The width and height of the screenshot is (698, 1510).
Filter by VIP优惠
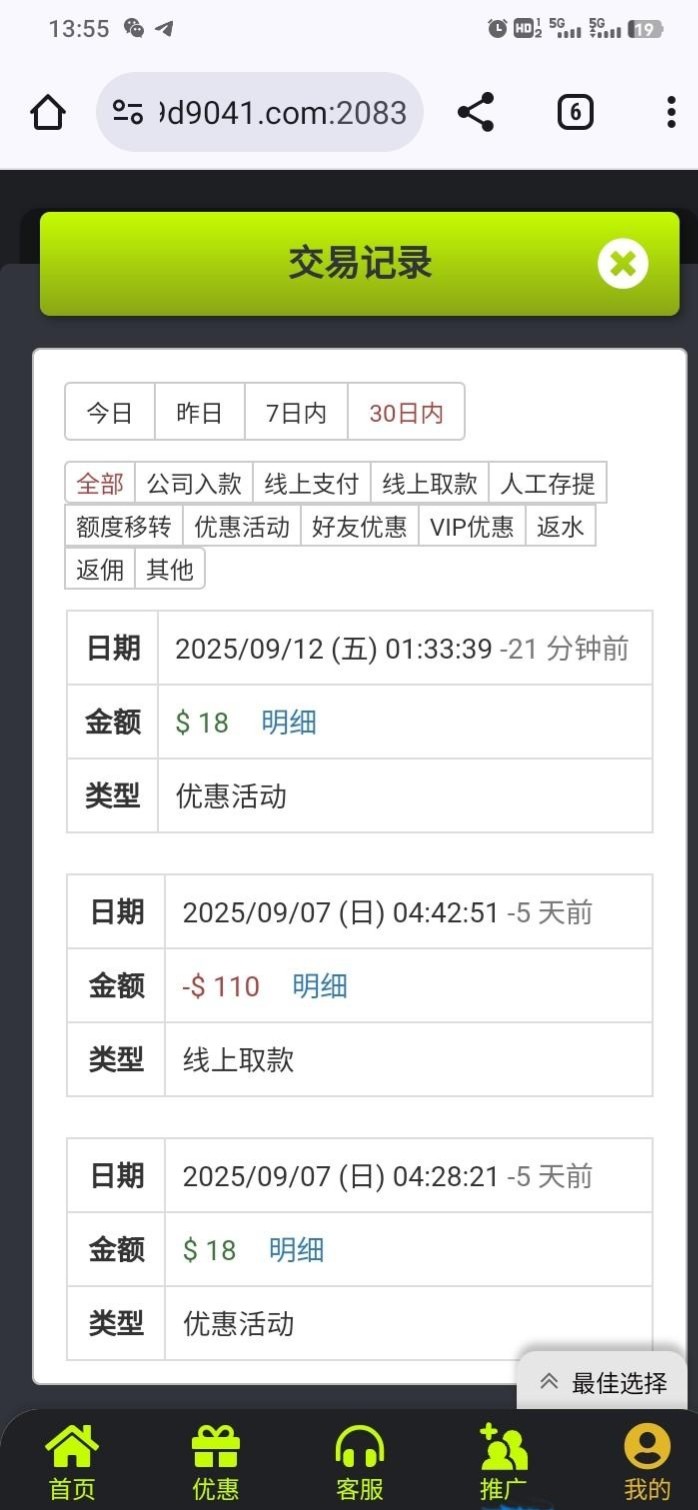[x=472, y=526]
